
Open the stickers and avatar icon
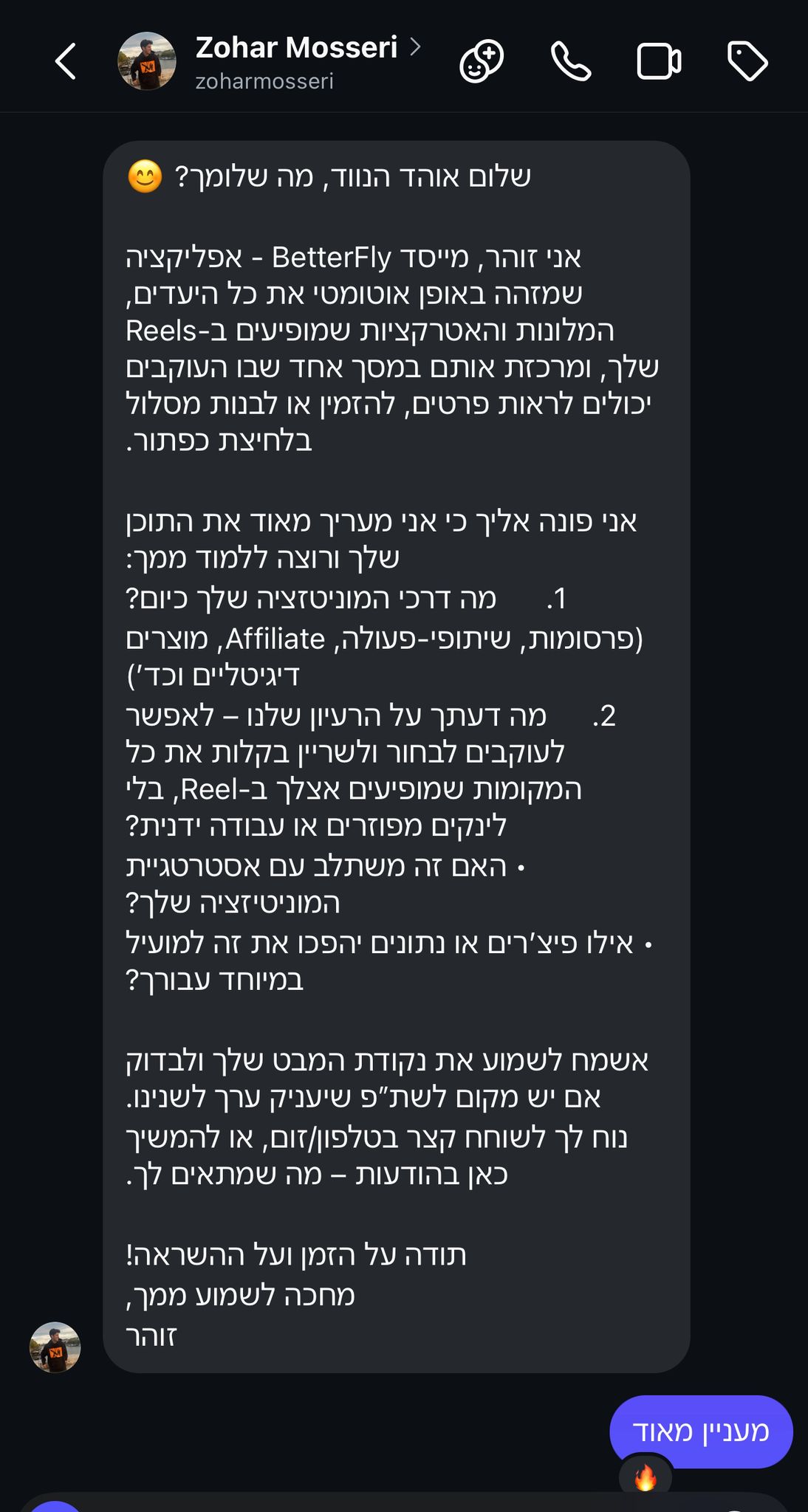(x=482, y=61)
